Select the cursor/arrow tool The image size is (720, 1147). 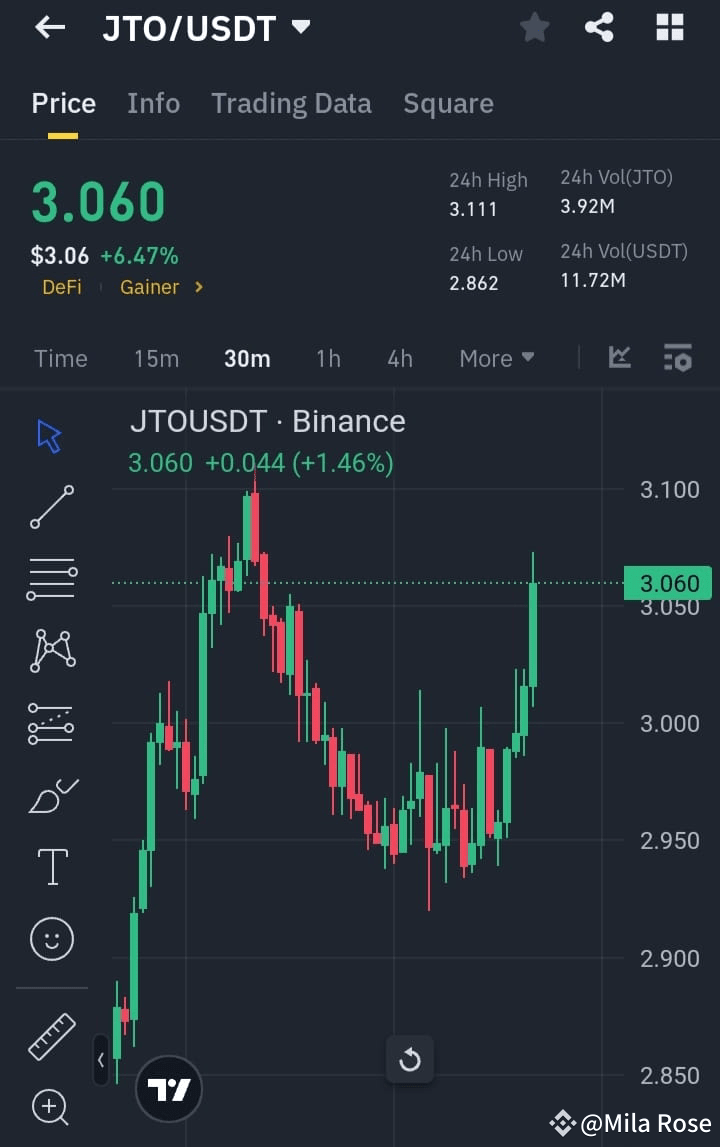point(51,435)
